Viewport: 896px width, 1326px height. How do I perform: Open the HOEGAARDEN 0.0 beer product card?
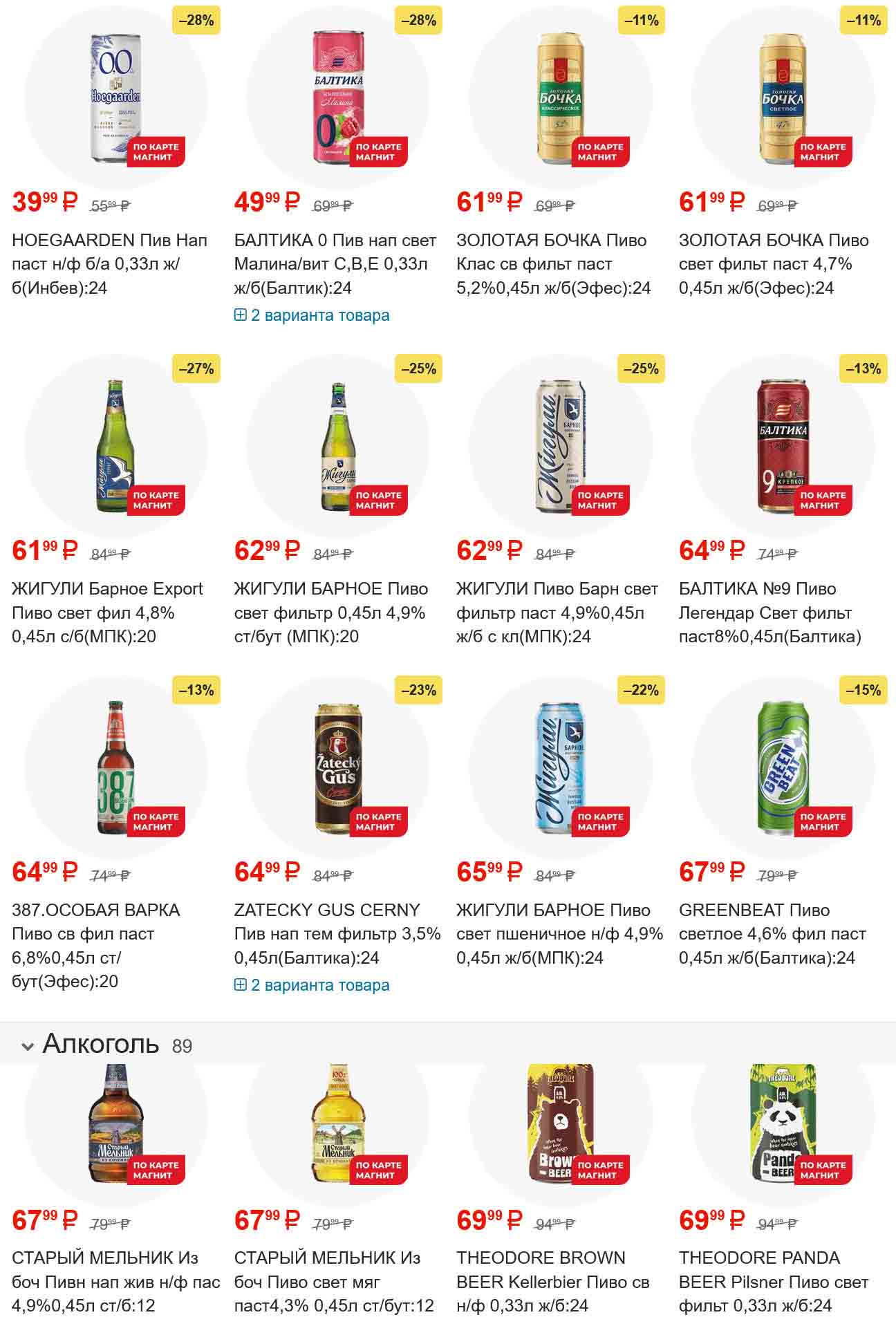coord(109,263)
